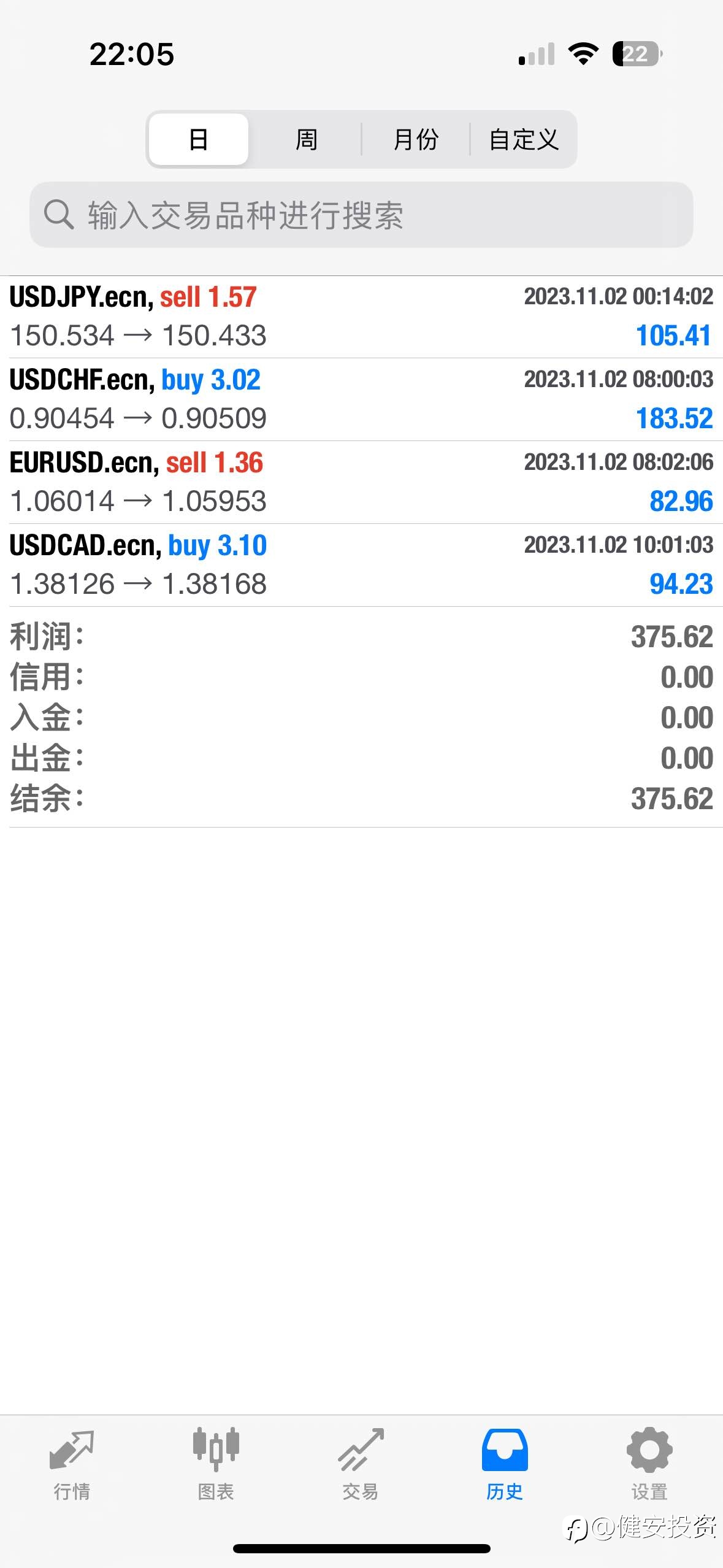Viewport: 723px width, 1568px height.
Task: Open the EURUSD.ecn sell 1.36 trade
Action: click(x=361, y=482)
